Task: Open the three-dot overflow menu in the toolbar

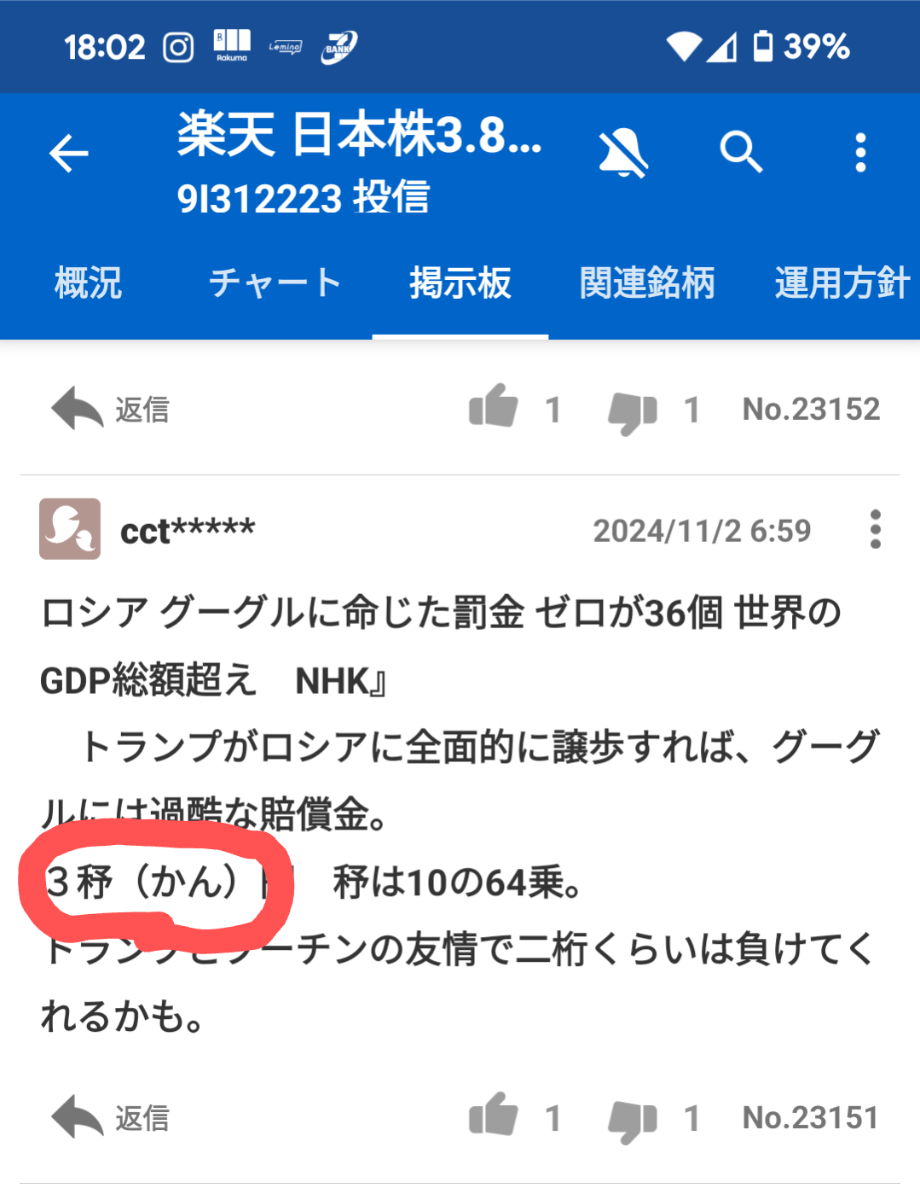Action: click(x=860, y=152)
